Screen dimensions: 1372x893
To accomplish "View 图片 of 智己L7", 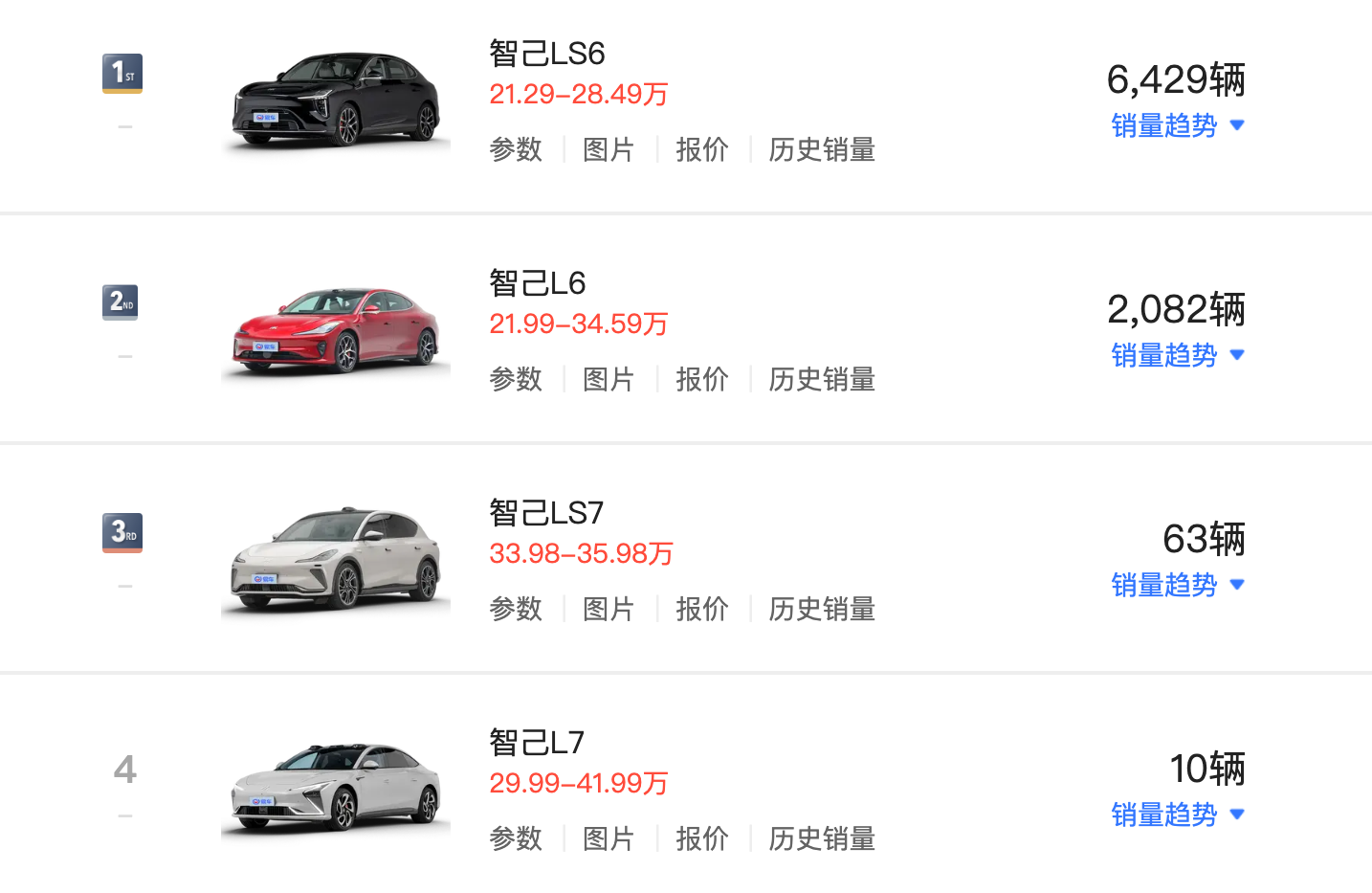I will coord(609,838).
